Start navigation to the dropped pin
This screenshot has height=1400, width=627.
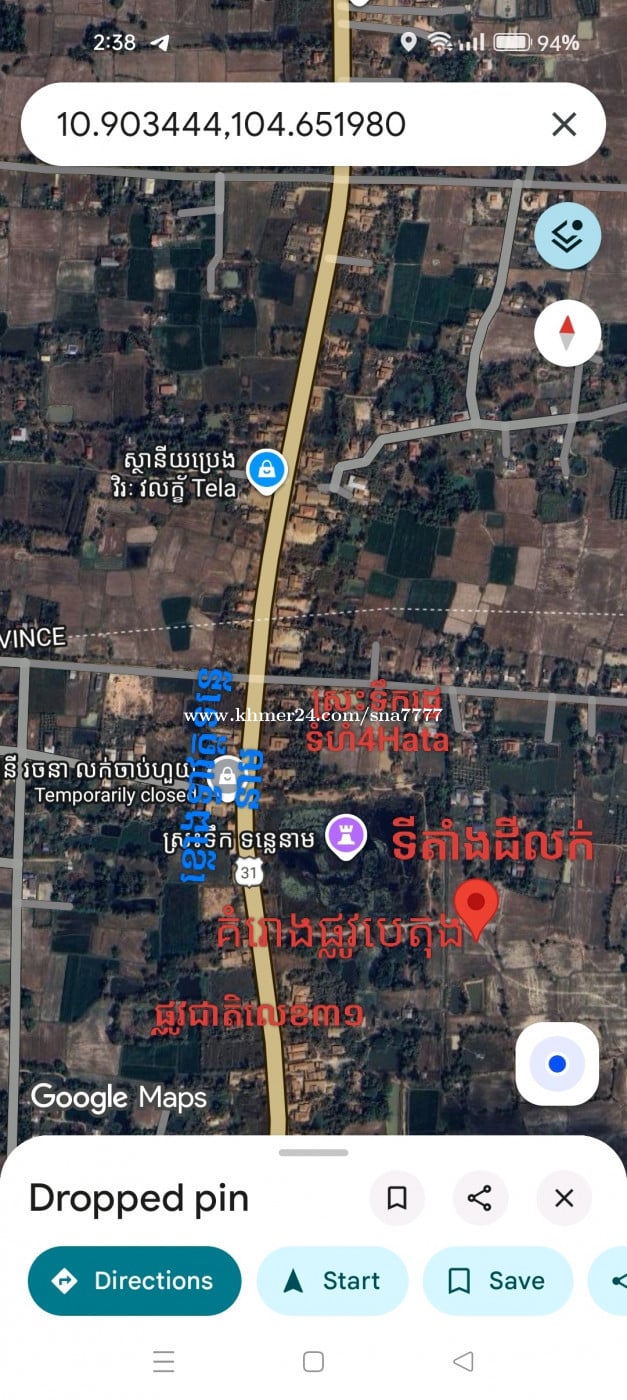pyautogui.click(x=333, y=1281)
